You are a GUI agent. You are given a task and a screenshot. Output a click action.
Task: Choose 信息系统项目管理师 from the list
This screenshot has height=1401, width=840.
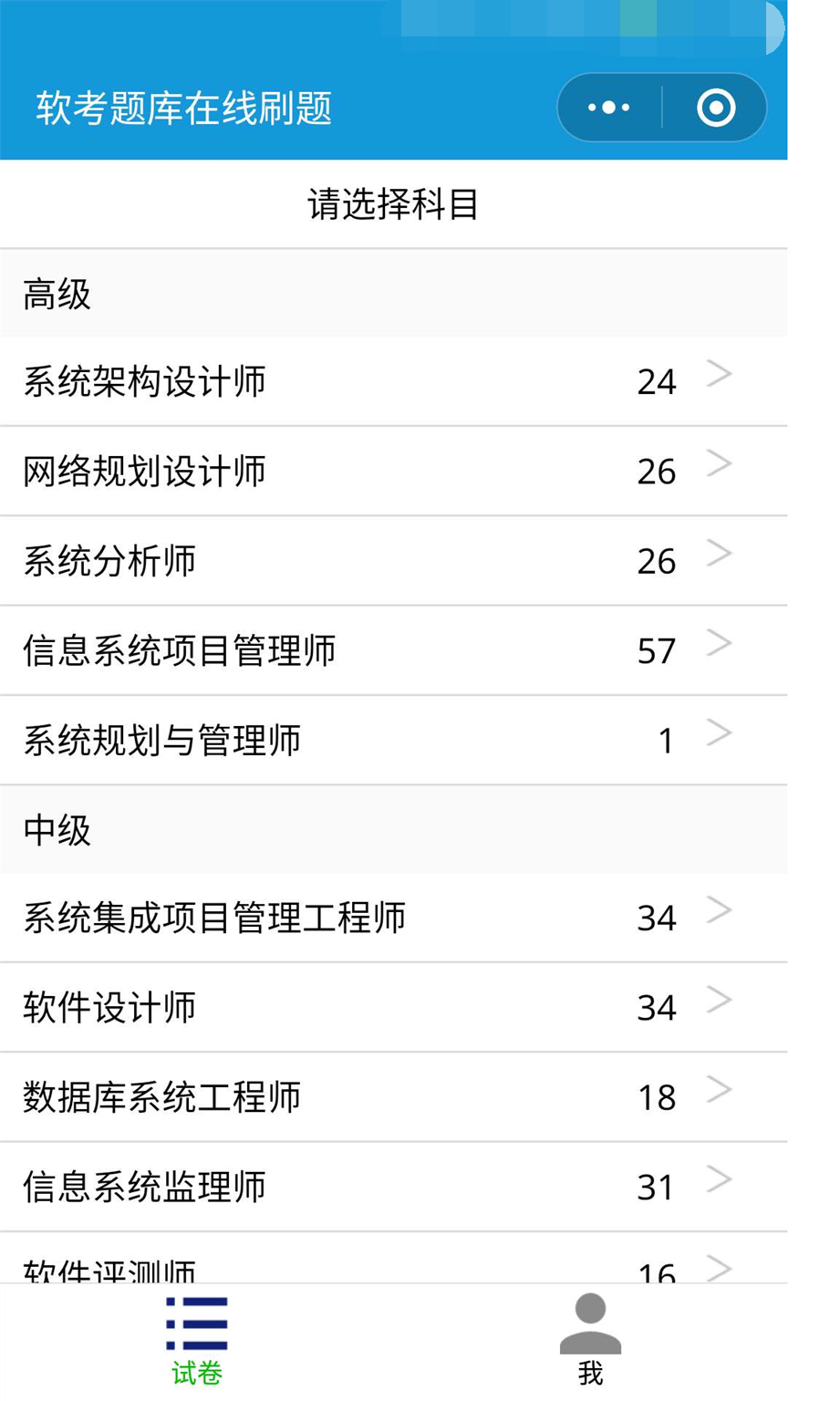(393, 650)
